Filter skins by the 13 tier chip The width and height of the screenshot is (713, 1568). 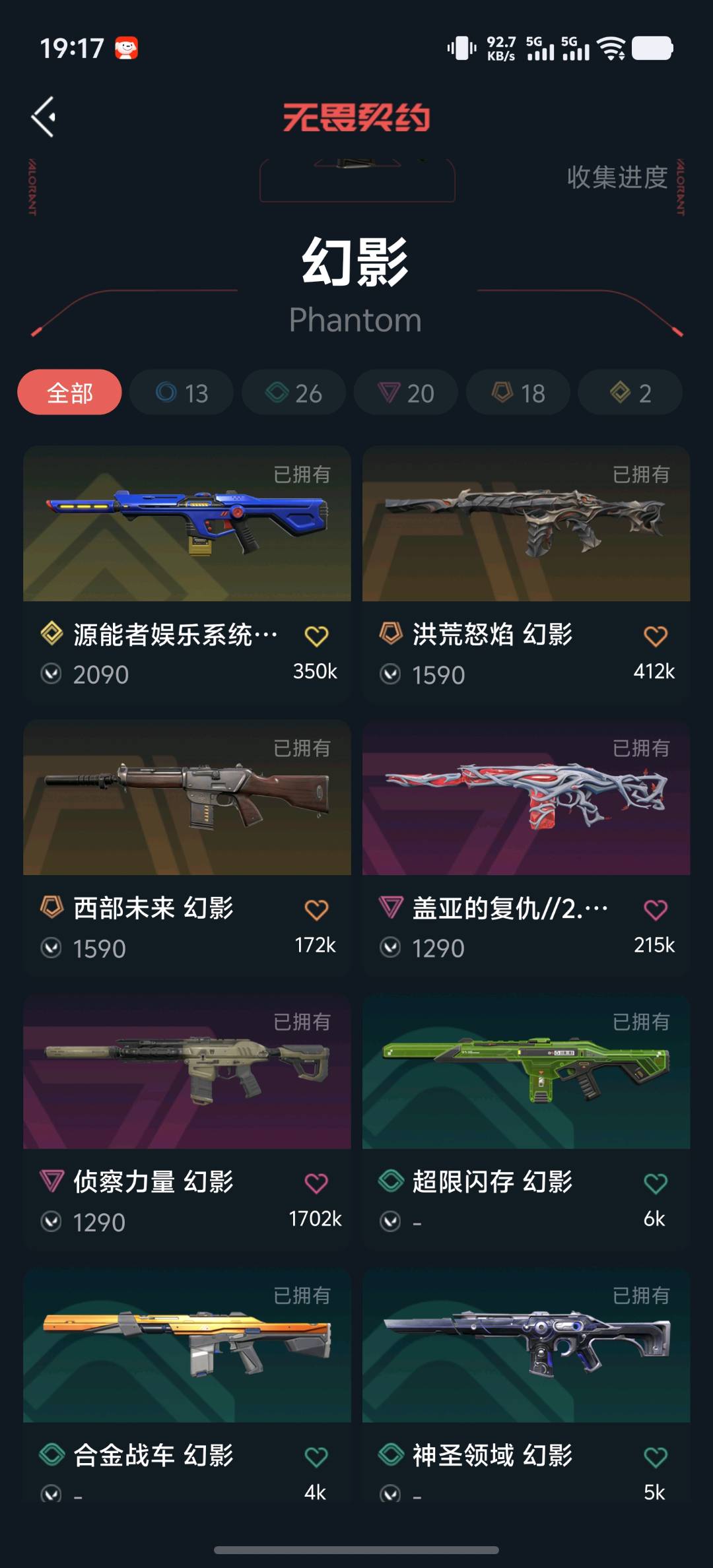(x=182, y=393)
